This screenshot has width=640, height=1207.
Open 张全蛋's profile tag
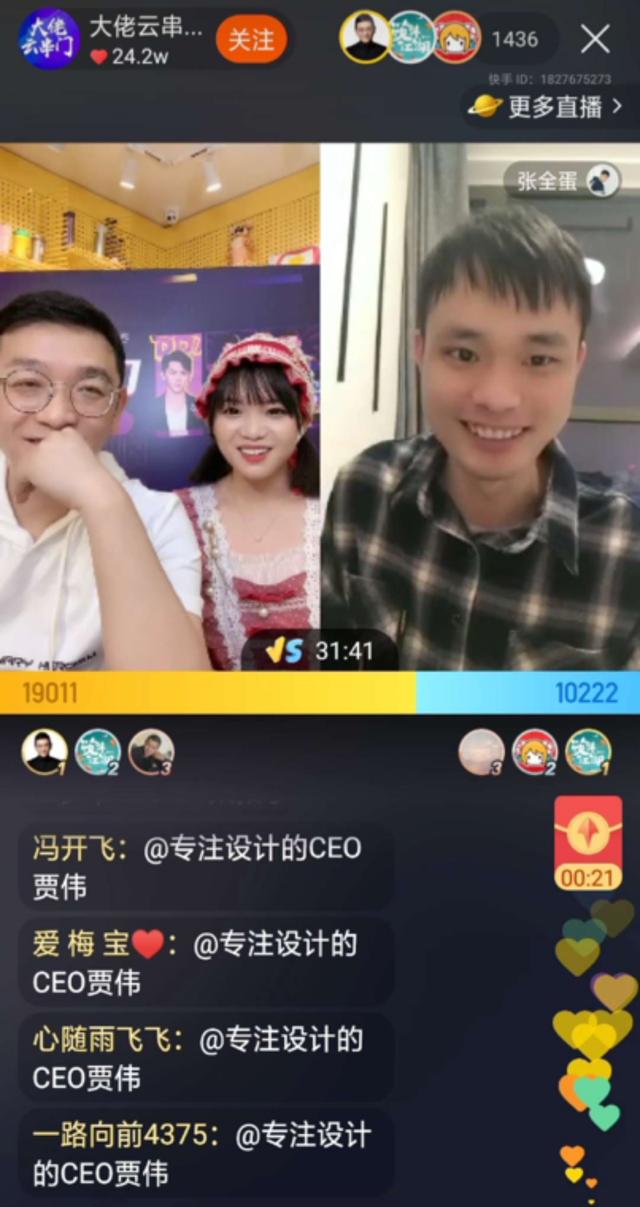pos(561,181)
